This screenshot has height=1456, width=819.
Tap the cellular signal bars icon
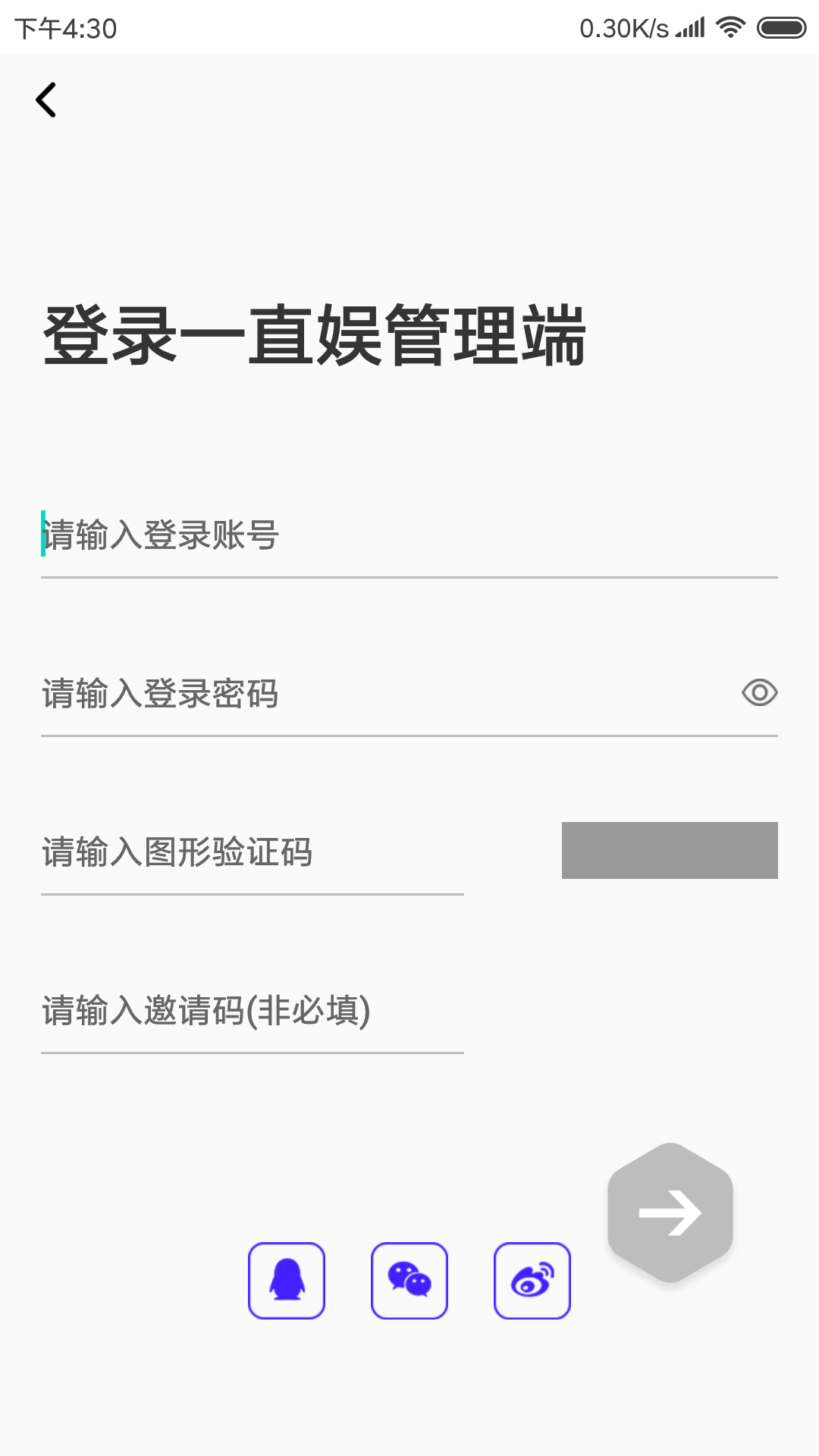coord(688,28)
